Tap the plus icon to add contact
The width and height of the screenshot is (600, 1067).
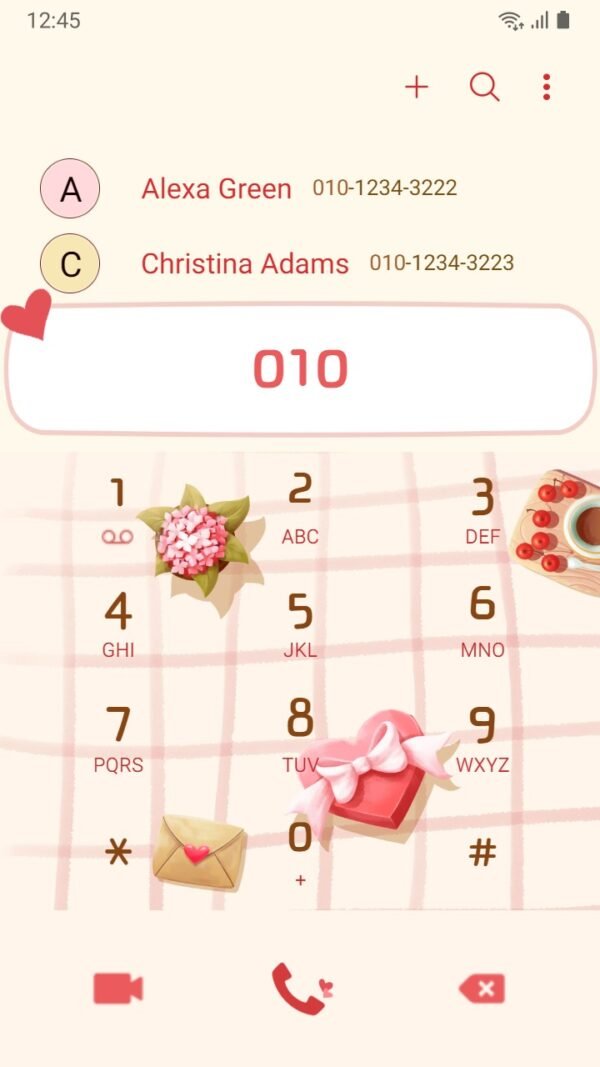coord(416,87)
